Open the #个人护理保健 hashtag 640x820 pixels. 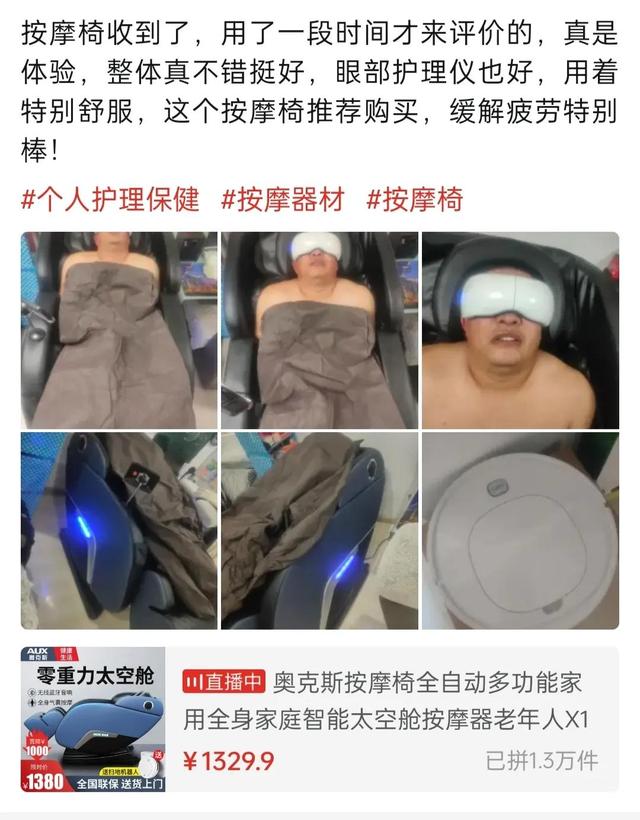coord(112,198)
